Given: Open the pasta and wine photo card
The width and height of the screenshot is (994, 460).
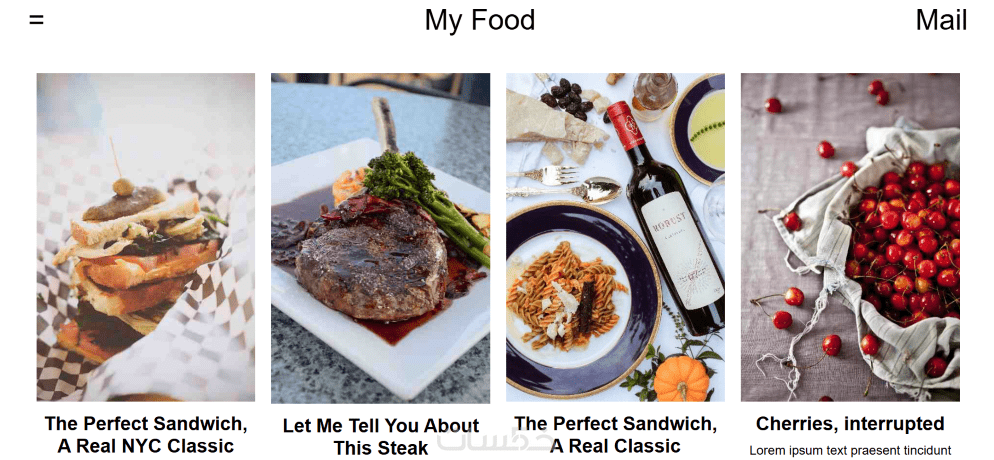Looking at the screenshot, I should click(x=615, y=237).
